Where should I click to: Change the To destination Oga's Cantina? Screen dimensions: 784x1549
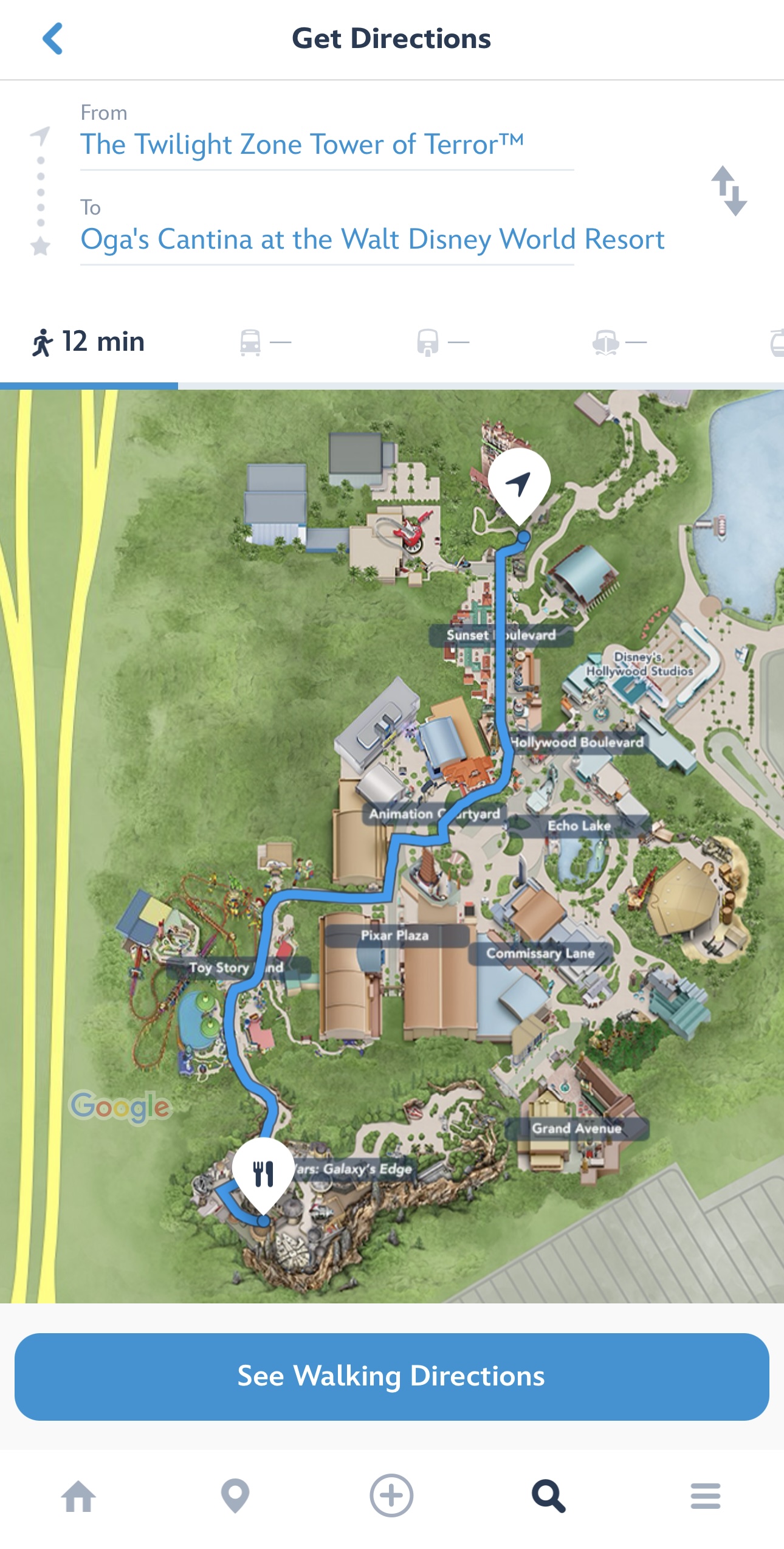[372, 240]
